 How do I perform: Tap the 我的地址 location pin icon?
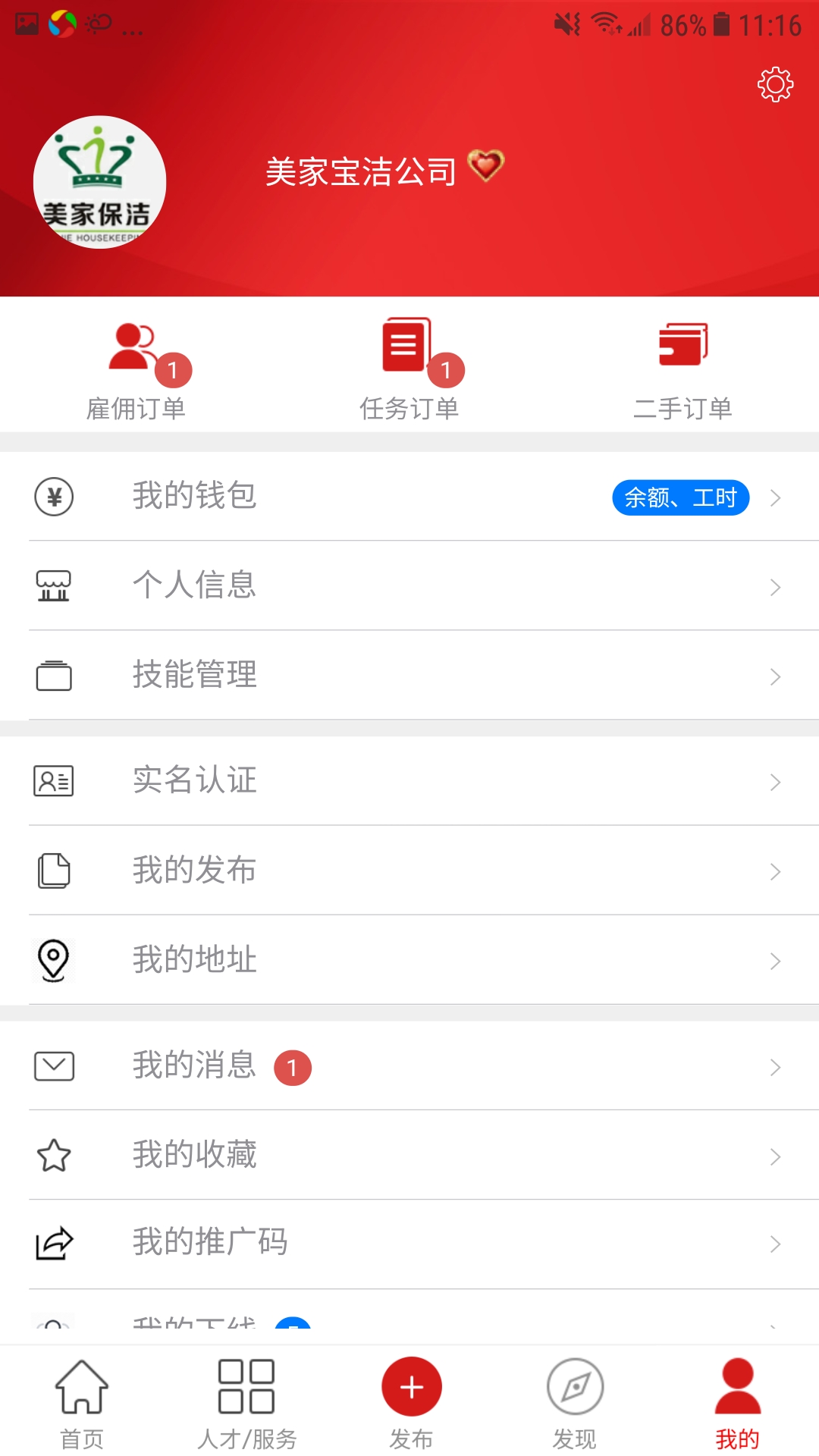point(53,959)
